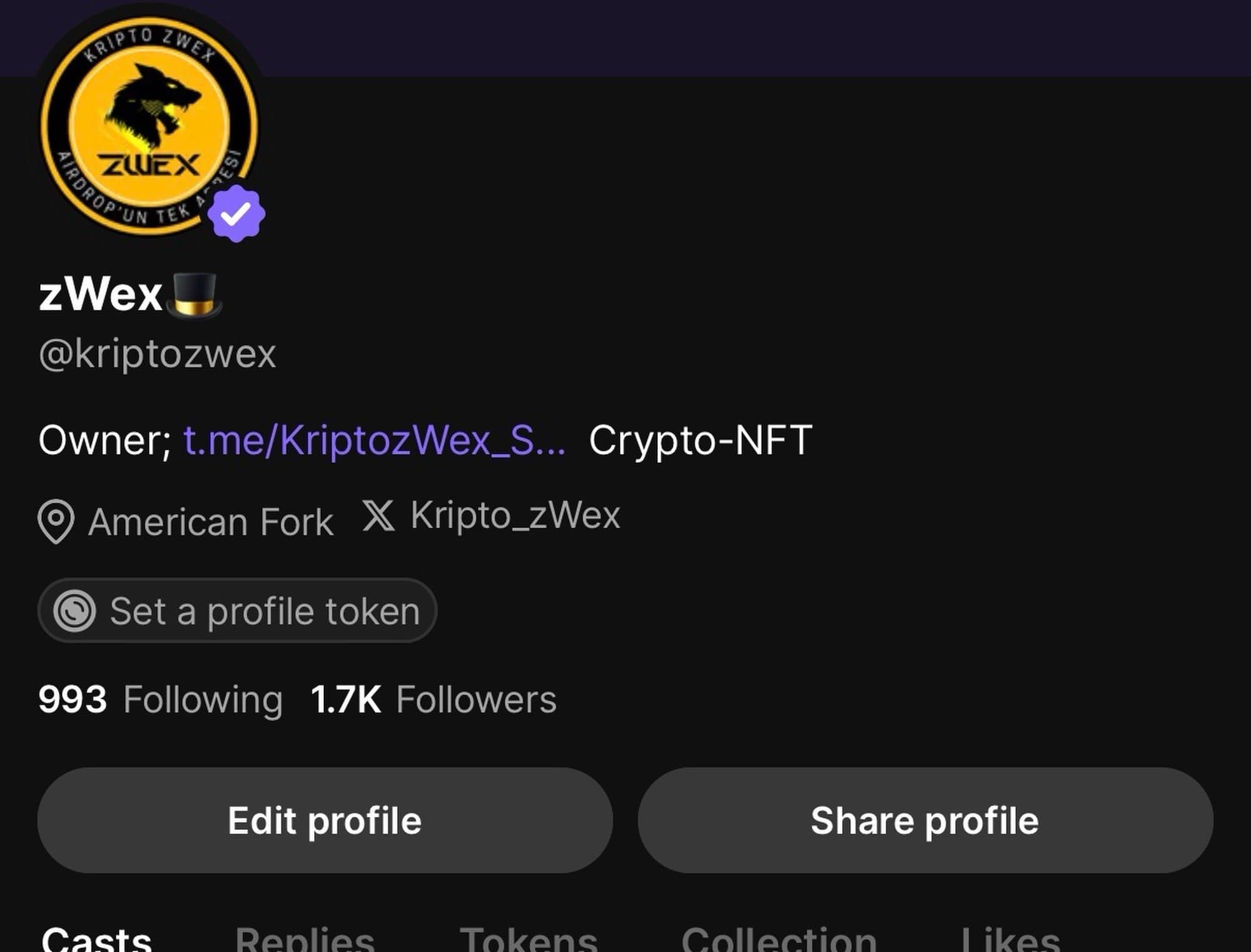Switch to the Likes tab
This screenshot has width=1251, height=952.
click(x=1010, y=939)
